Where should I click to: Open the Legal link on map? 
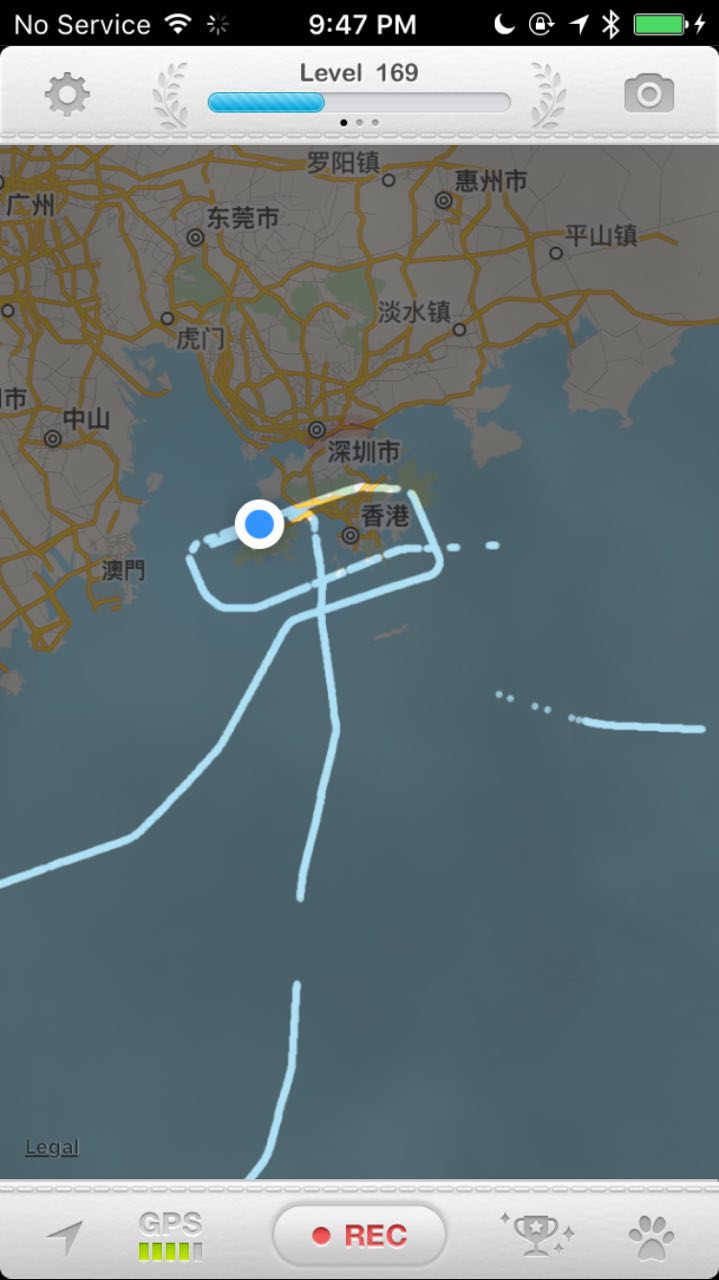[52, 1147]
